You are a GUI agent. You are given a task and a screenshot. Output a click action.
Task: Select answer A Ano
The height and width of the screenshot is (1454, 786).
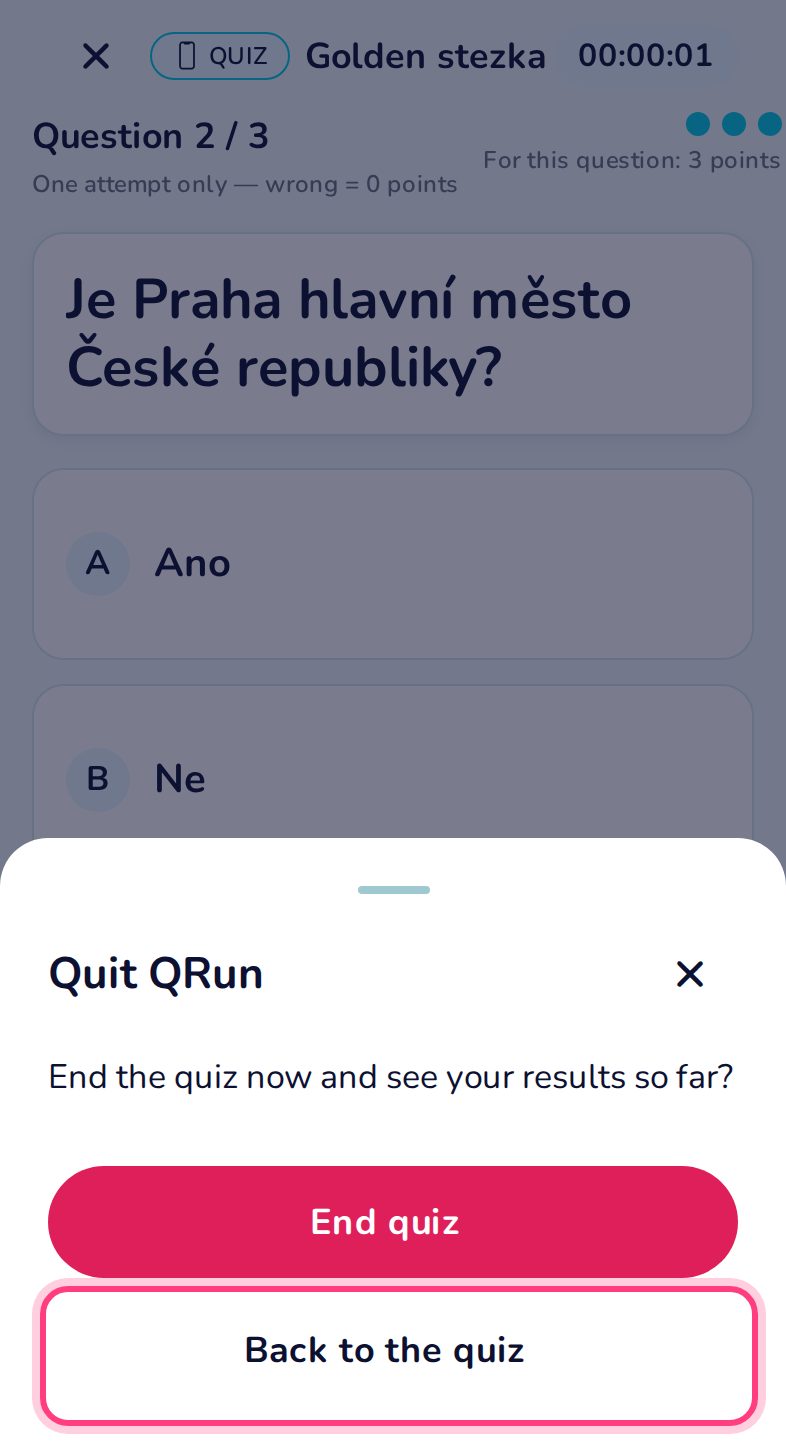pos(393,564)
